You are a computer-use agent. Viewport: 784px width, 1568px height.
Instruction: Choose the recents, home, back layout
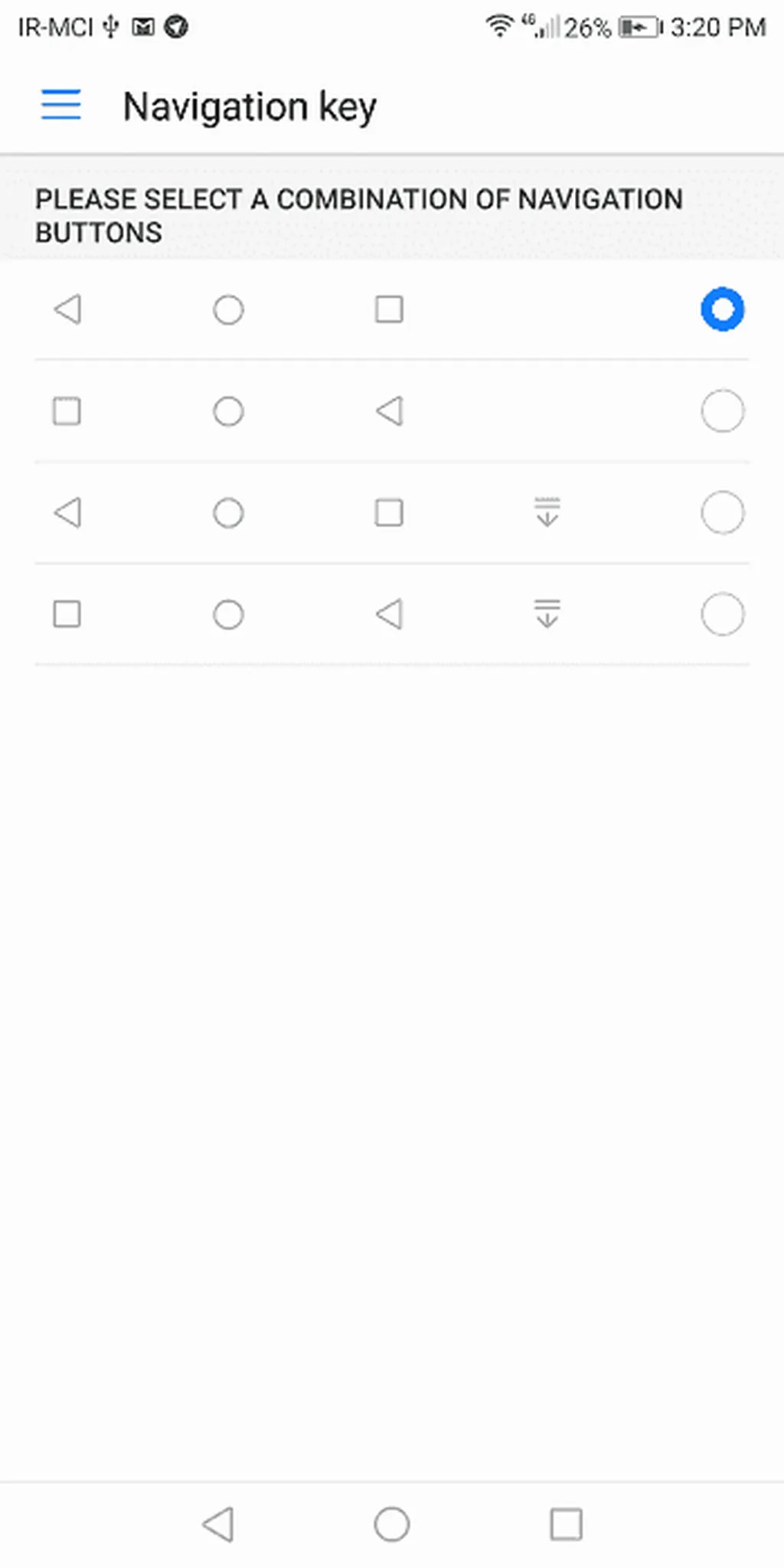click(722, 411)
